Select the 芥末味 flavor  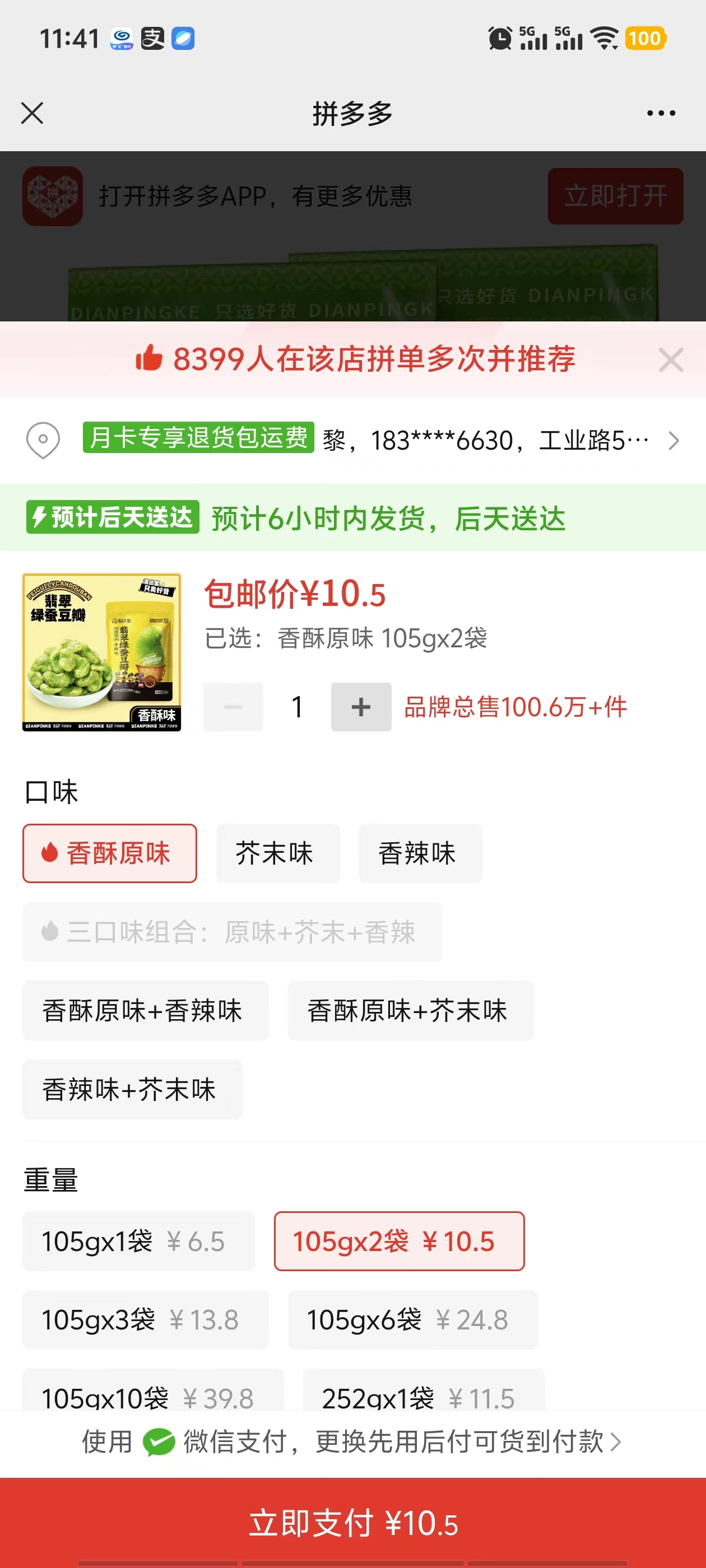[x=277, y=853]
